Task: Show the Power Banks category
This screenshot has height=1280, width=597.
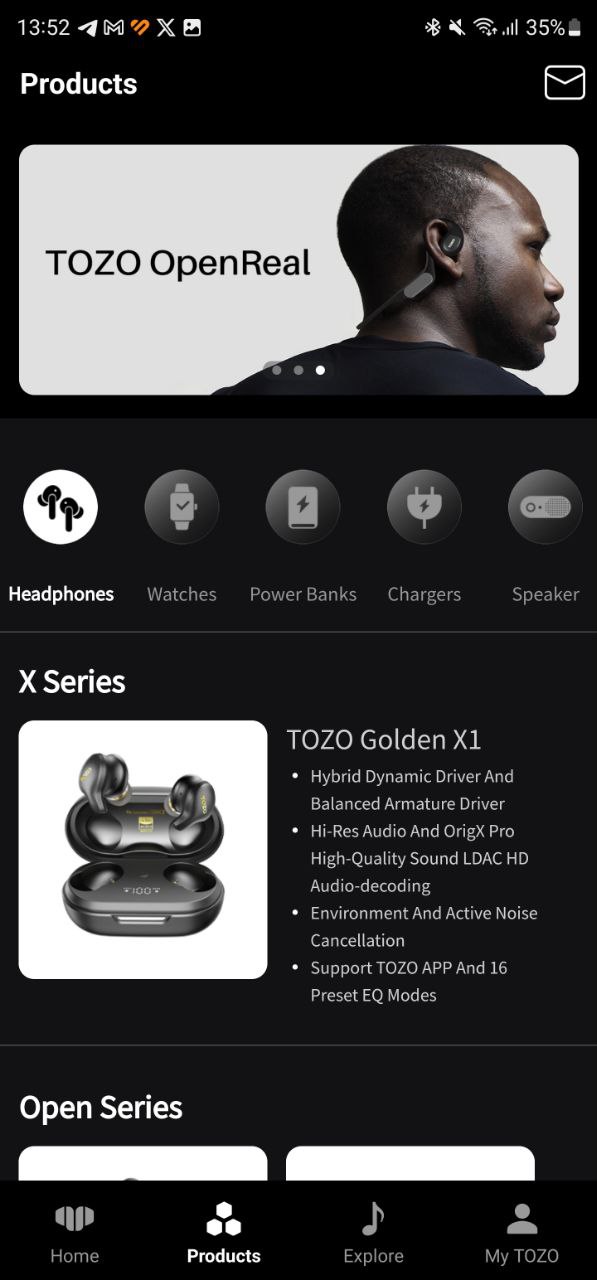Action: (303, 537)
